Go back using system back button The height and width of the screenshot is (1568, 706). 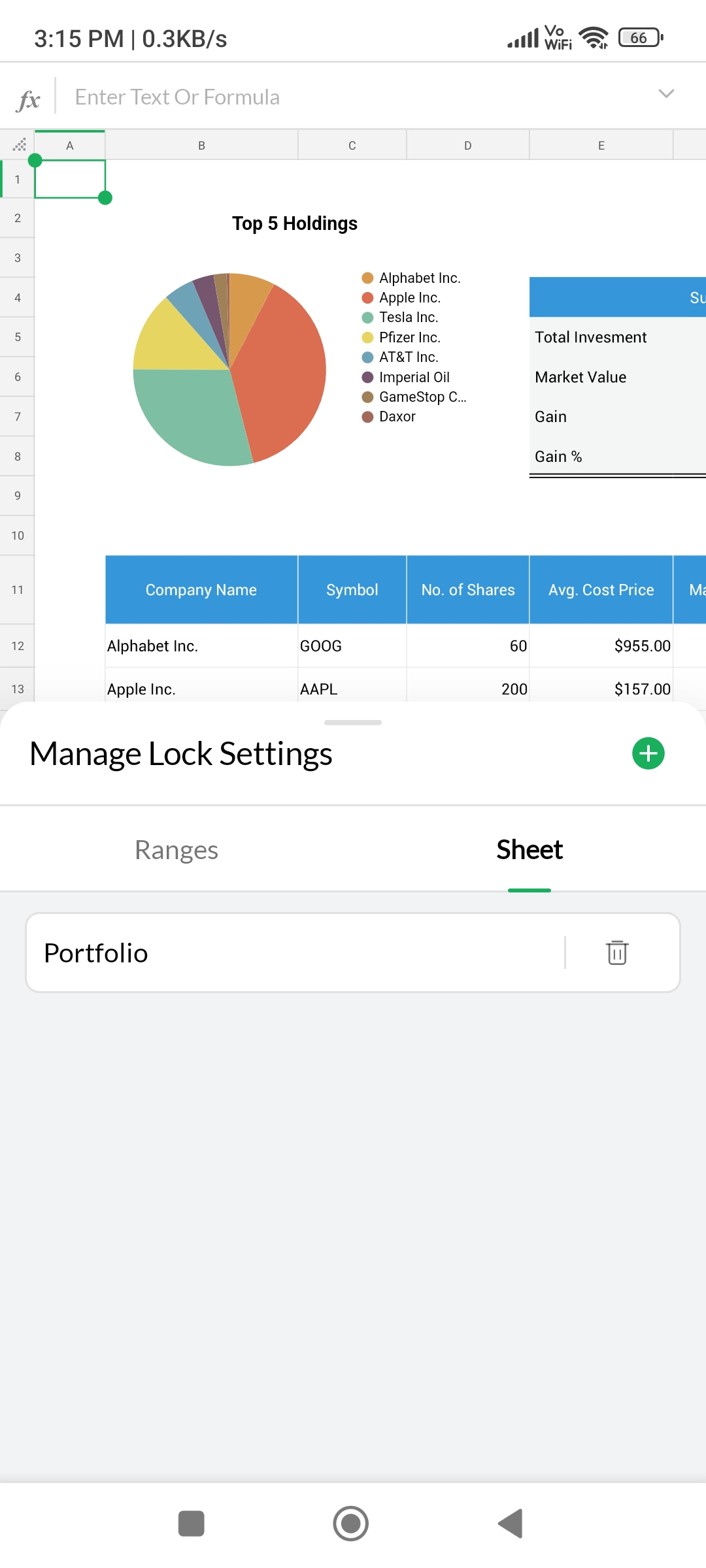pos(511,1524)
